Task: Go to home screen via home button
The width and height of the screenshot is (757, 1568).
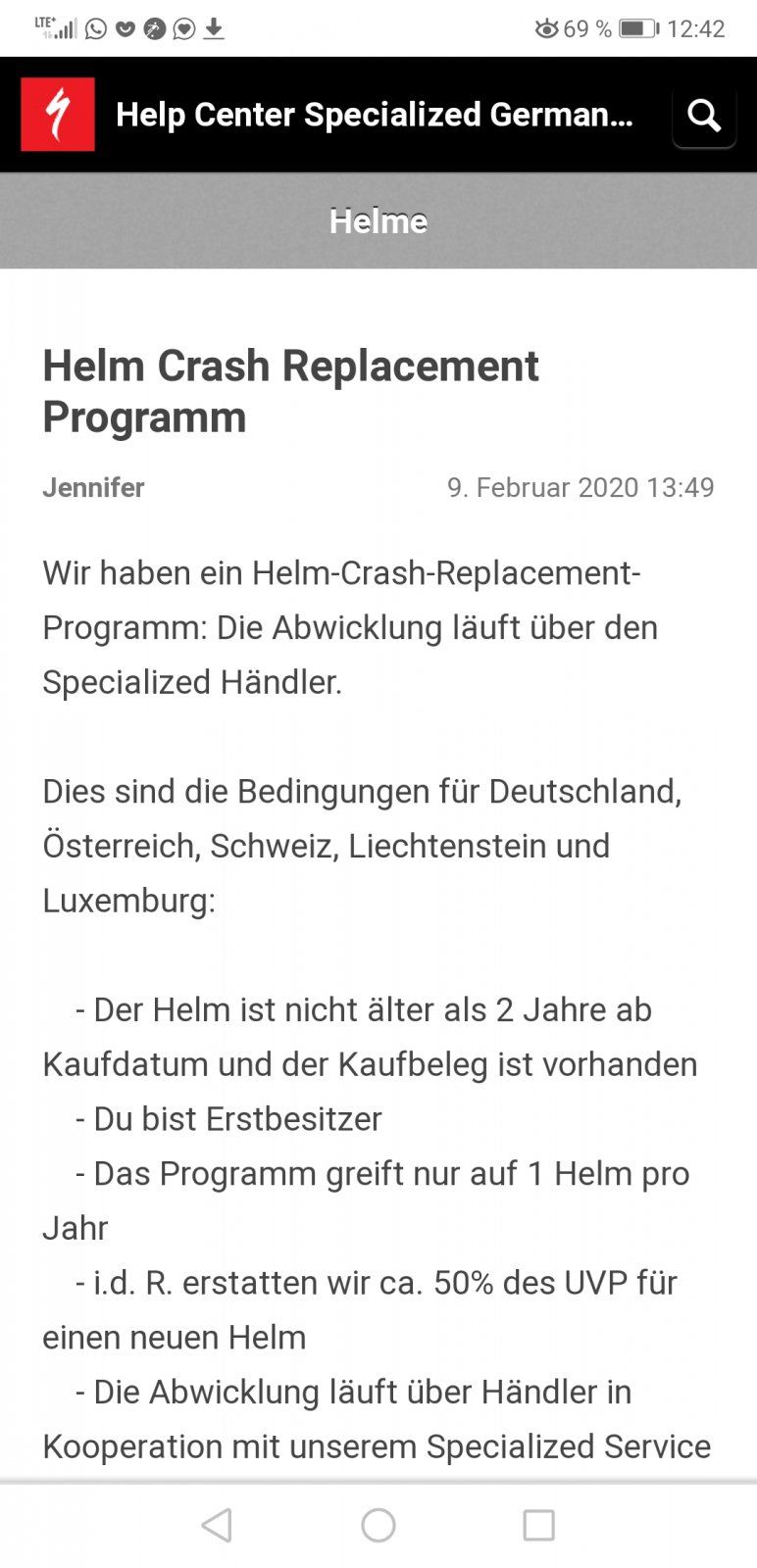Action: [378, 1525]
